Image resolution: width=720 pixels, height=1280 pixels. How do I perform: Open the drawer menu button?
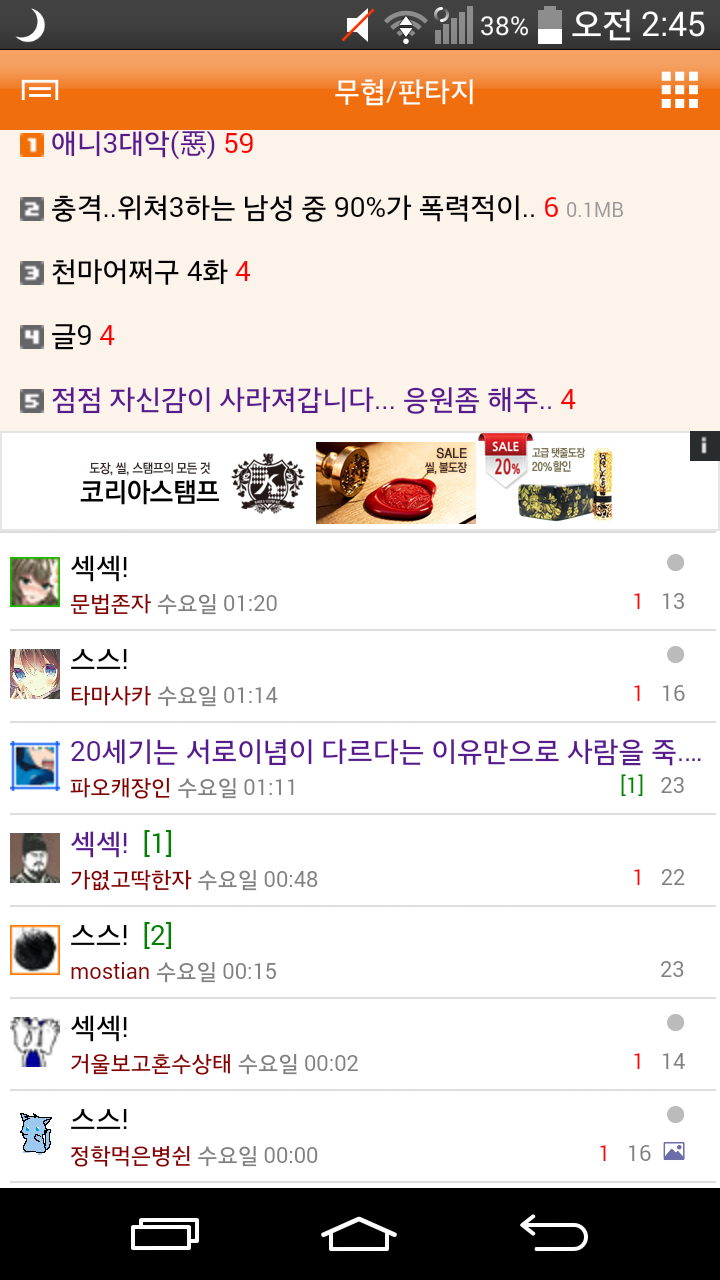pyautogui.click(x=40, y=91)
